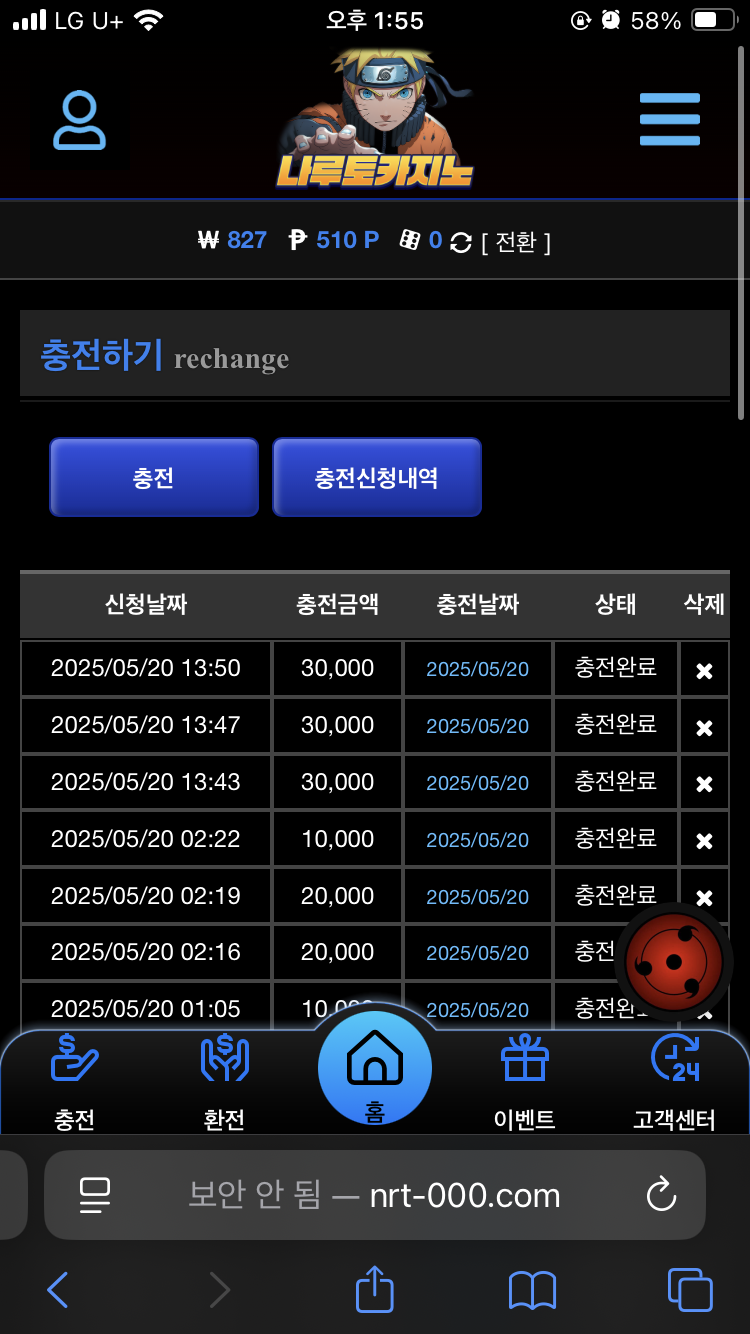The width and height of the screenshot is (750, 1334).
Task: Share the page from the browser toolbar
Action: coord(375,1290)
